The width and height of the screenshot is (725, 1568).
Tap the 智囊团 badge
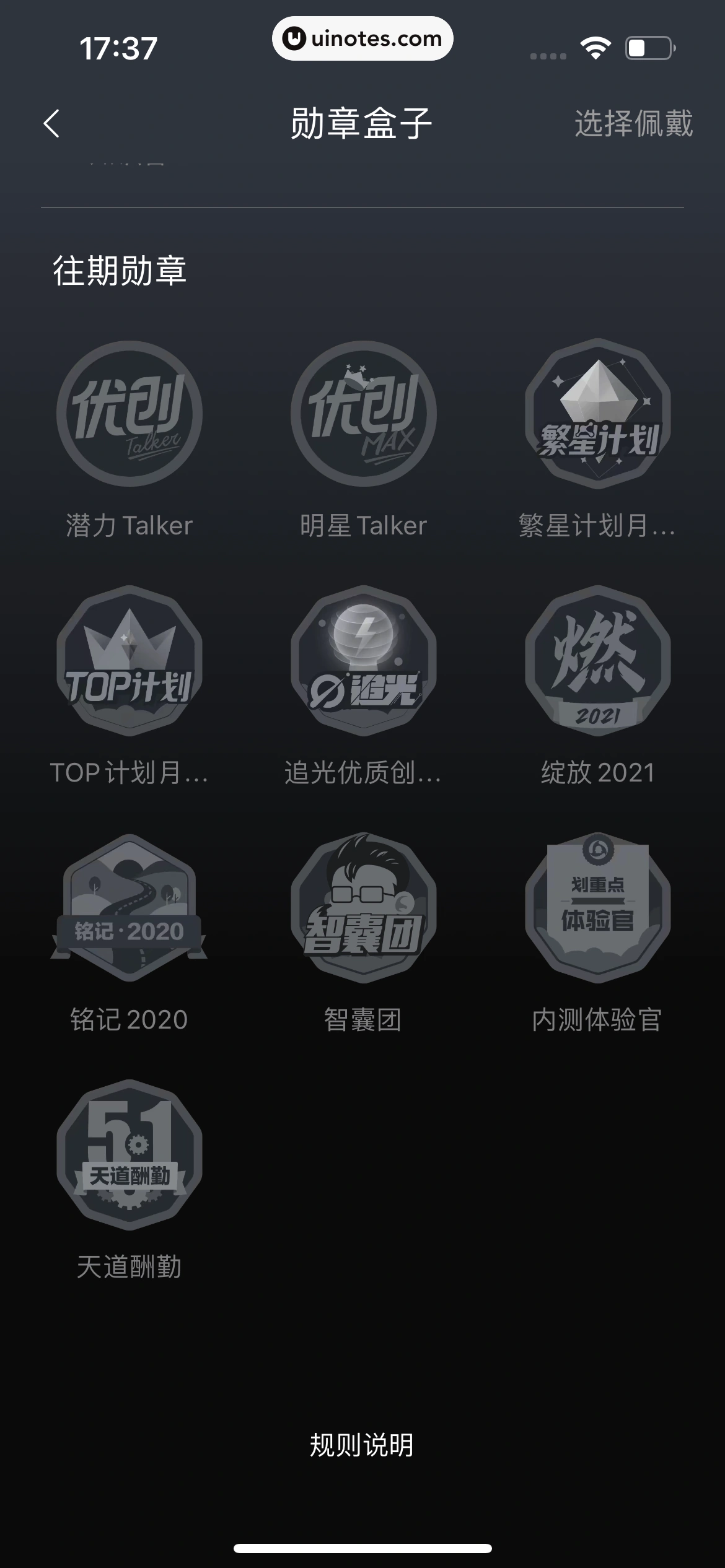click(362, 912)
